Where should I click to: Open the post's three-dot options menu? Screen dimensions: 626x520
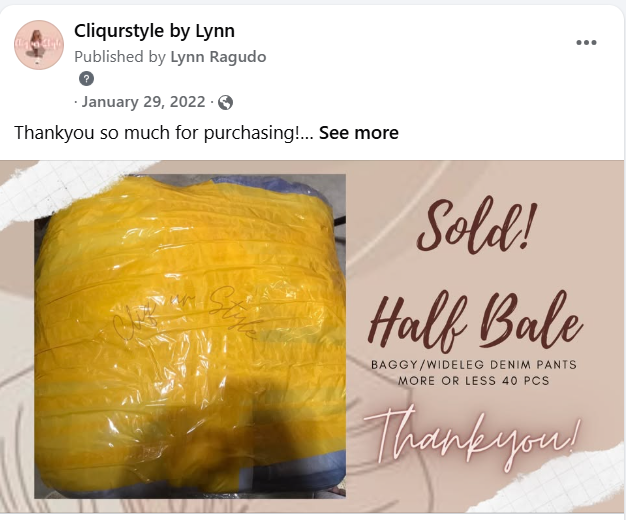[x=586, y=42]
